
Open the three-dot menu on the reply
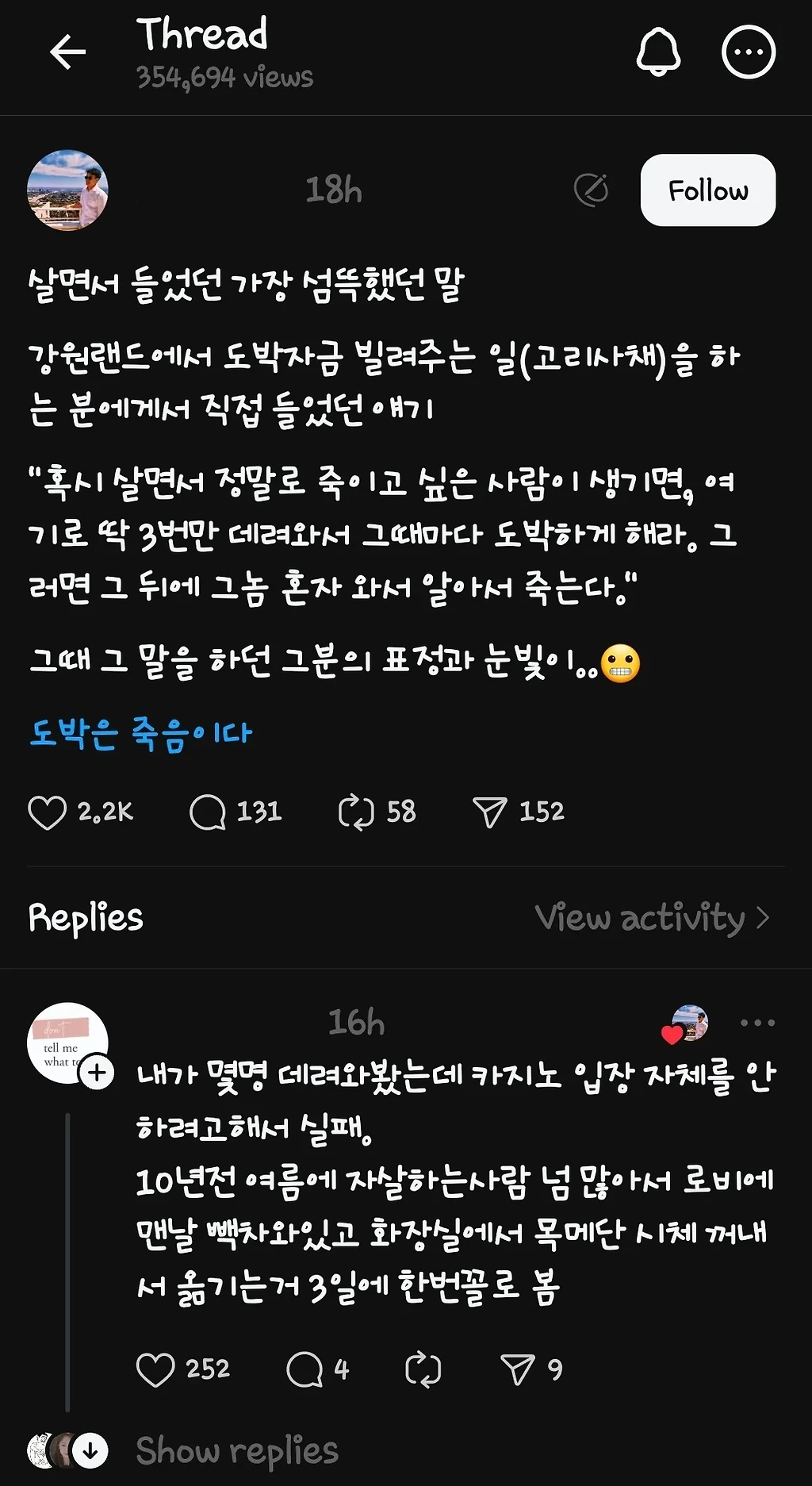click(756, 1023)
